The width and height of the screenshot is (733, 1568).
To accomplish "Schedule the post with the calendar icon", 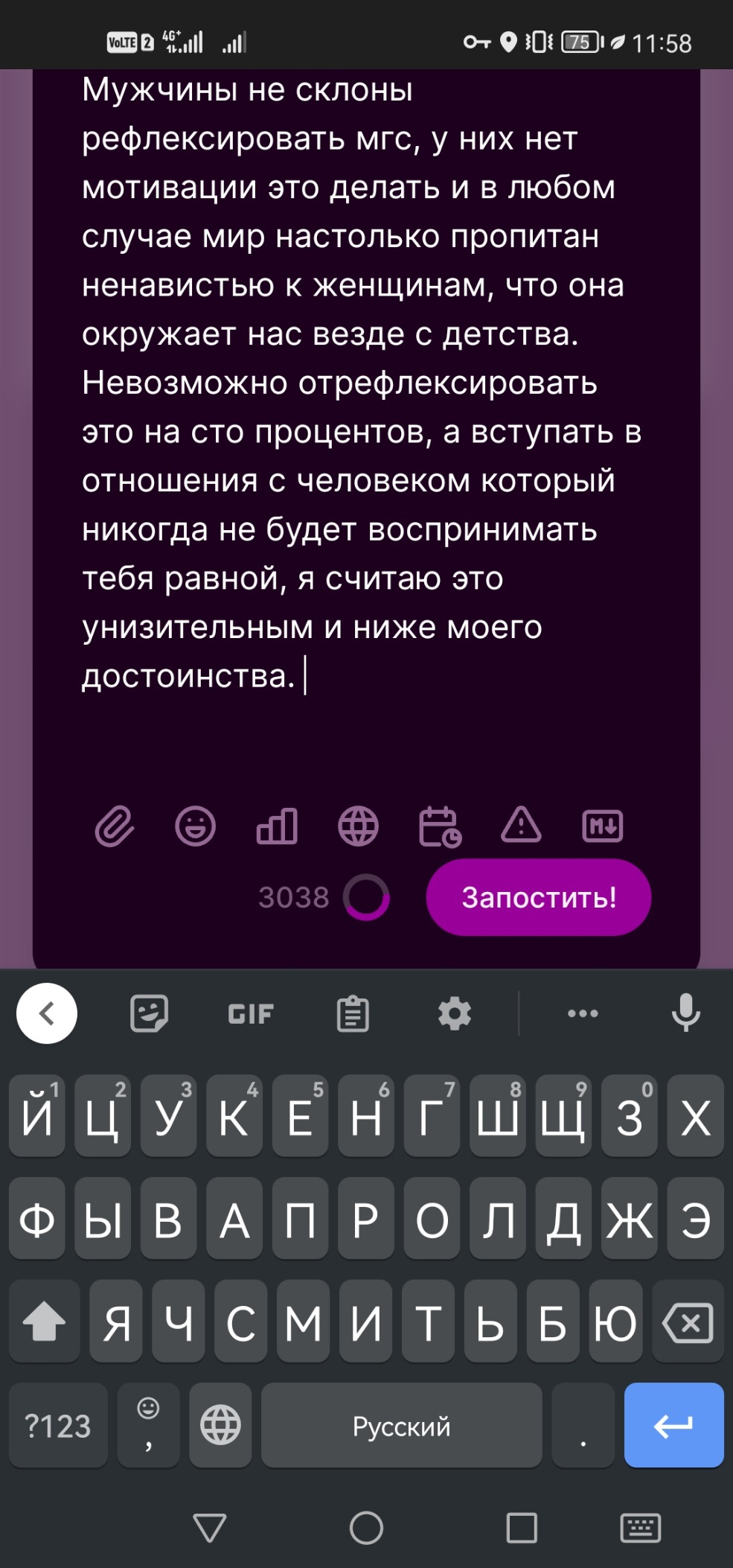I will pyautogui.click(x=440, y=826).
